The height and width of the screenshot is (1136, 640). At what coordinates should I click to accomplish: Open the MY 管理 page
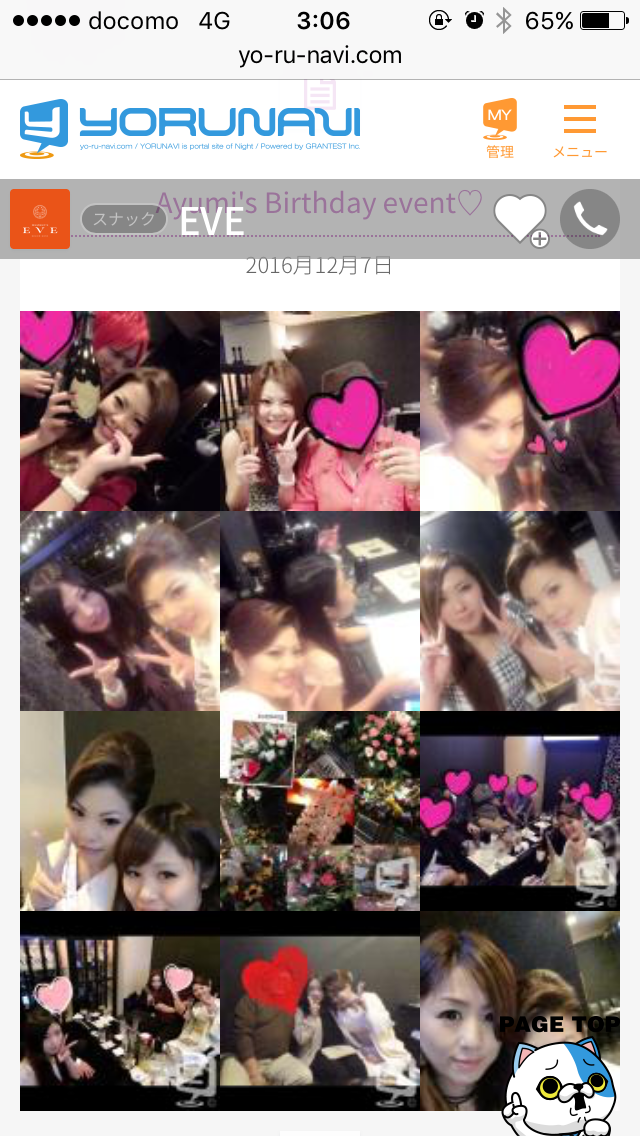499,129
